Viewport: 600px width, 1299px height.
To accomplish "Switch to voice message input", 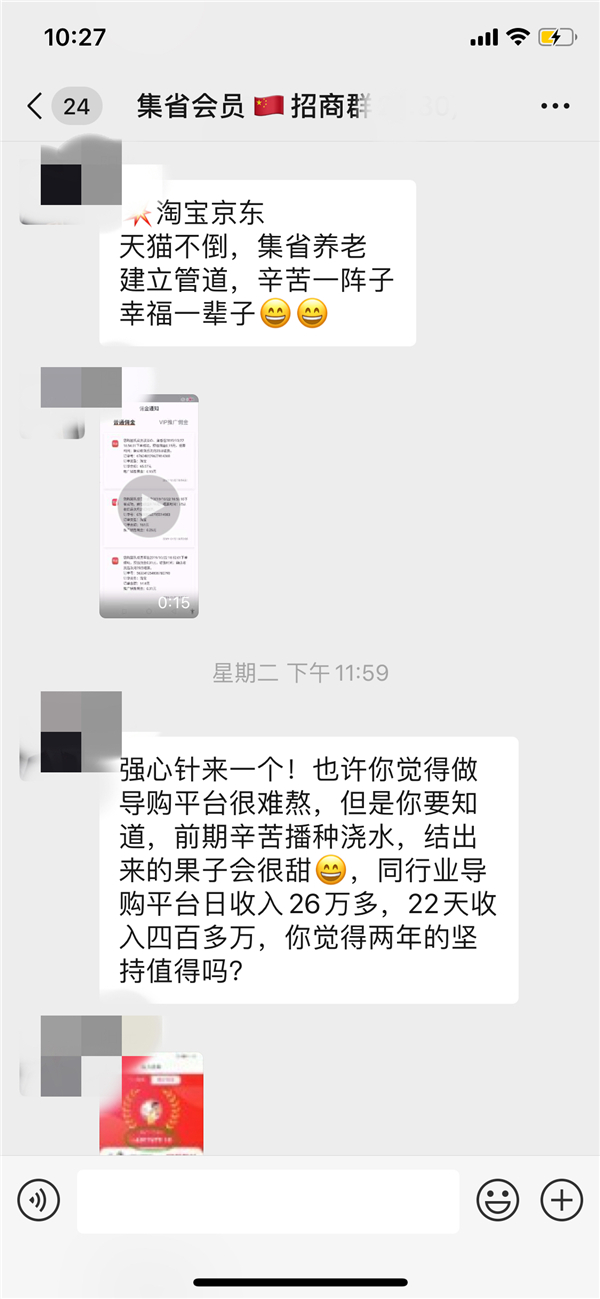I will [38, 1199].
